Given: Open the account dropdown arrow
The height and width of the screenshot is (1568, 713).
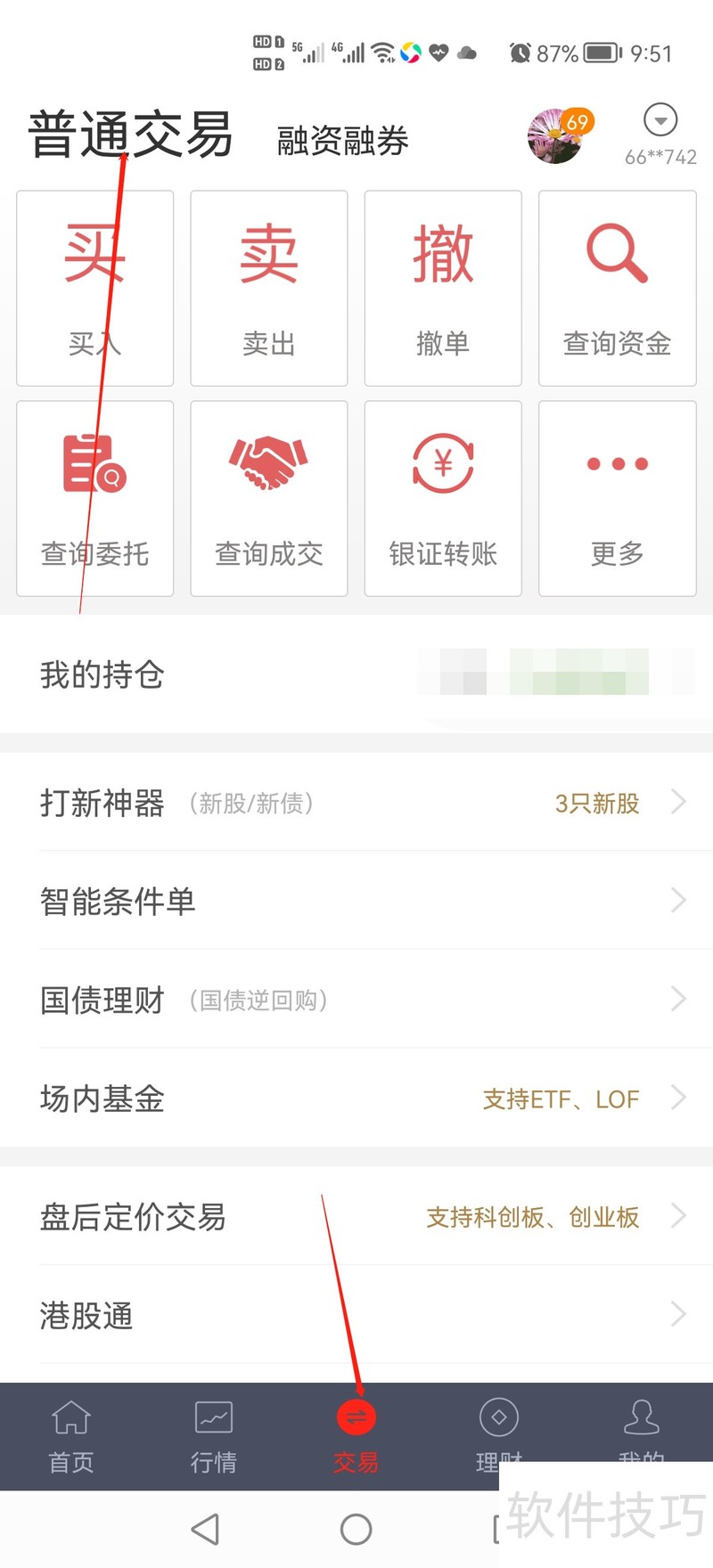Looking at the screenshot, I should pyautogui.click(x=660, y=120).
